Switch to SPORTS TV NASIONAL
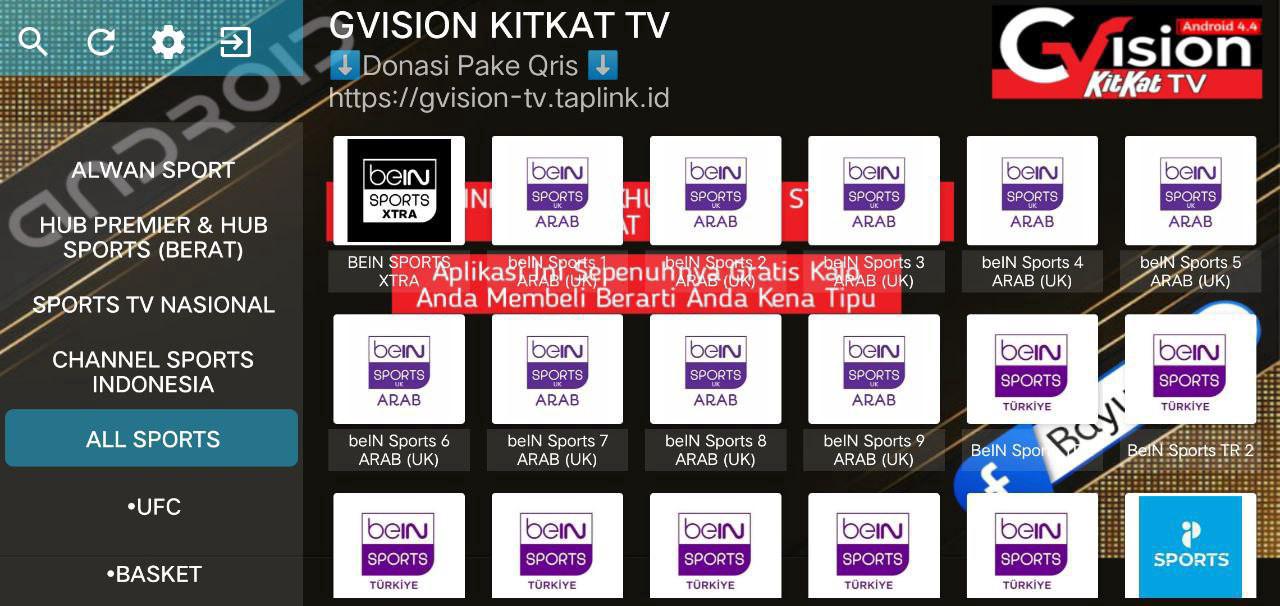Screen dimensions: 1280x606 coord(153,305)
